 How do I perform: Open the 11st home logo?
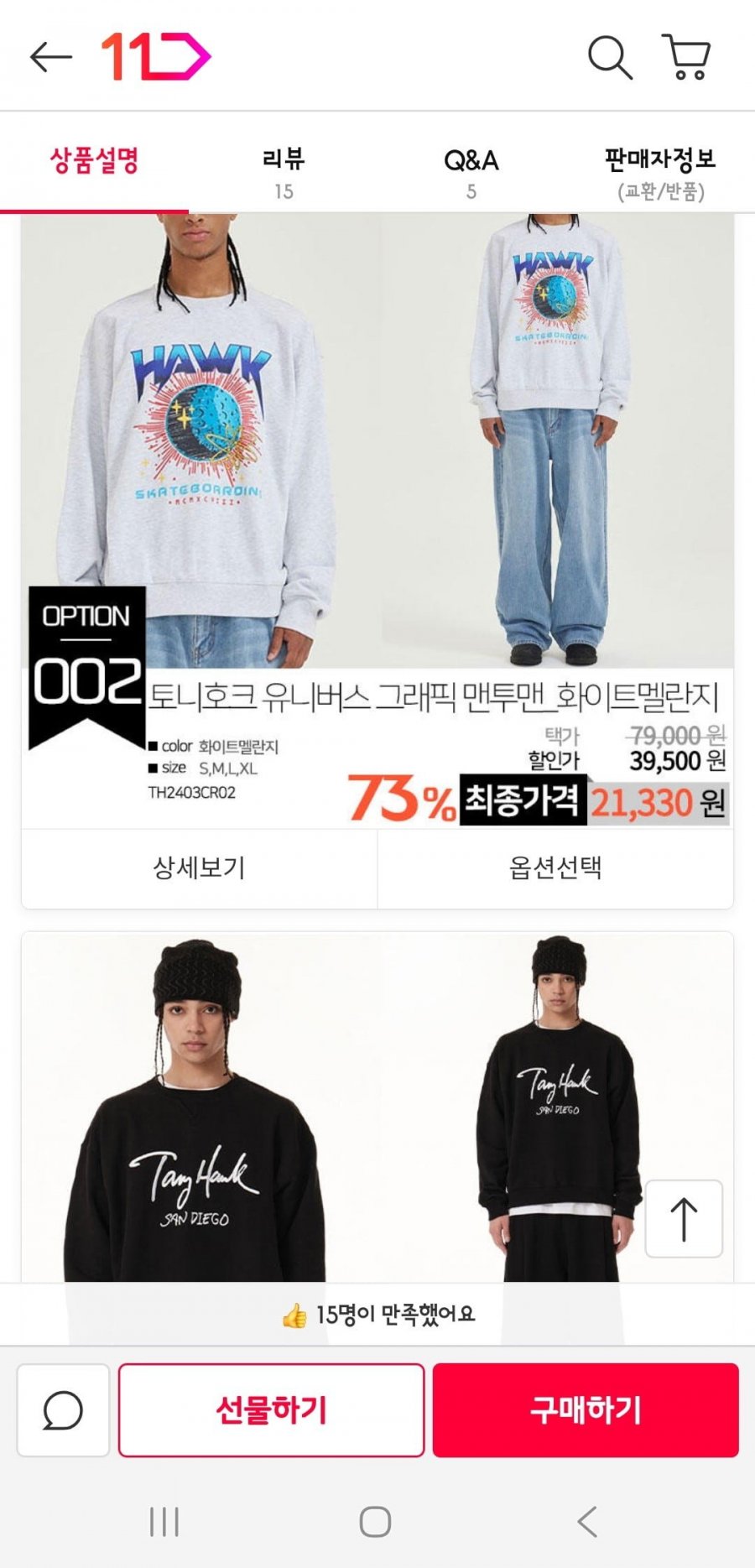click(155, 57)
